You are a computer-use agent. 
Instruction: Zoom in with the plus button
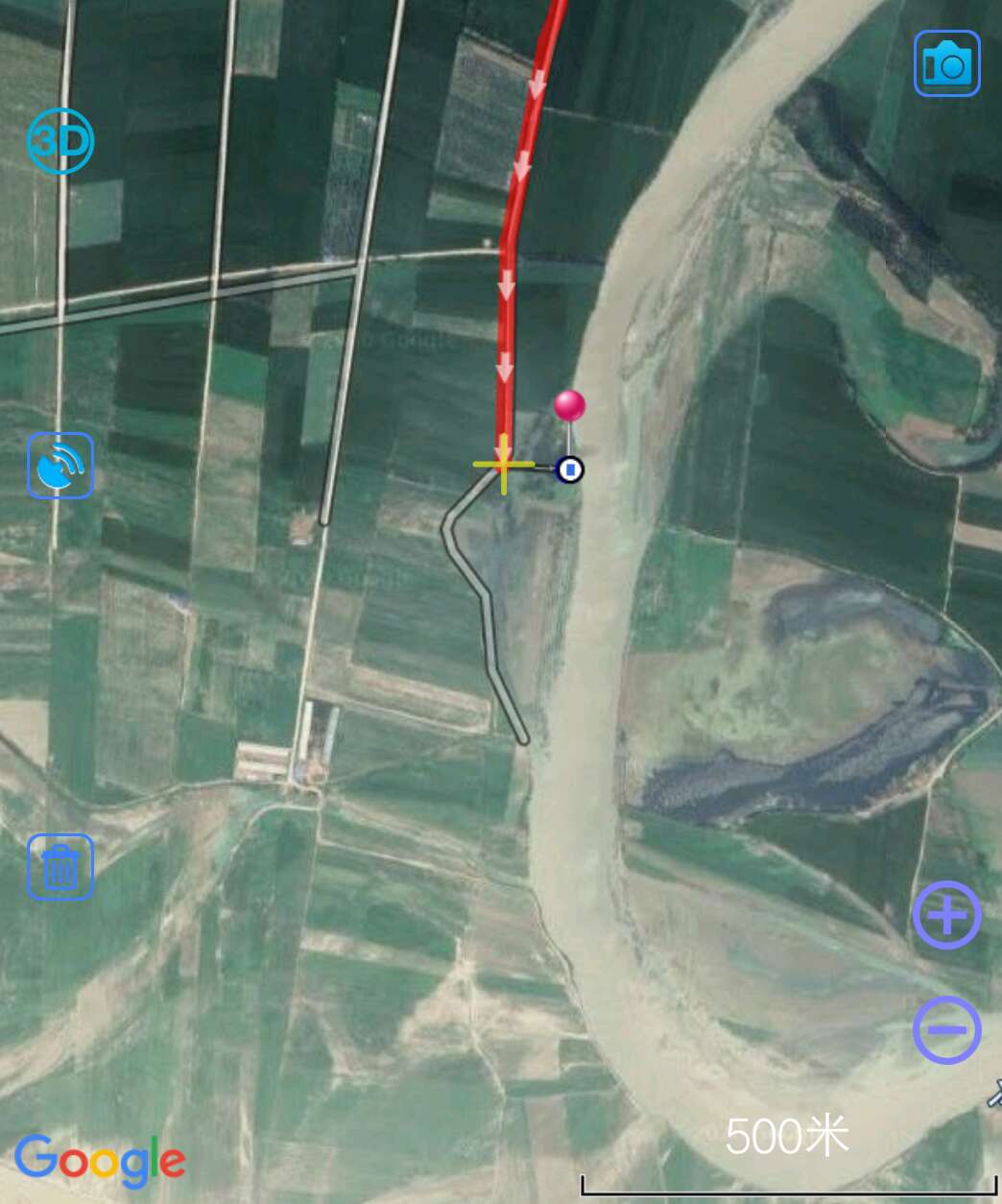946,915
